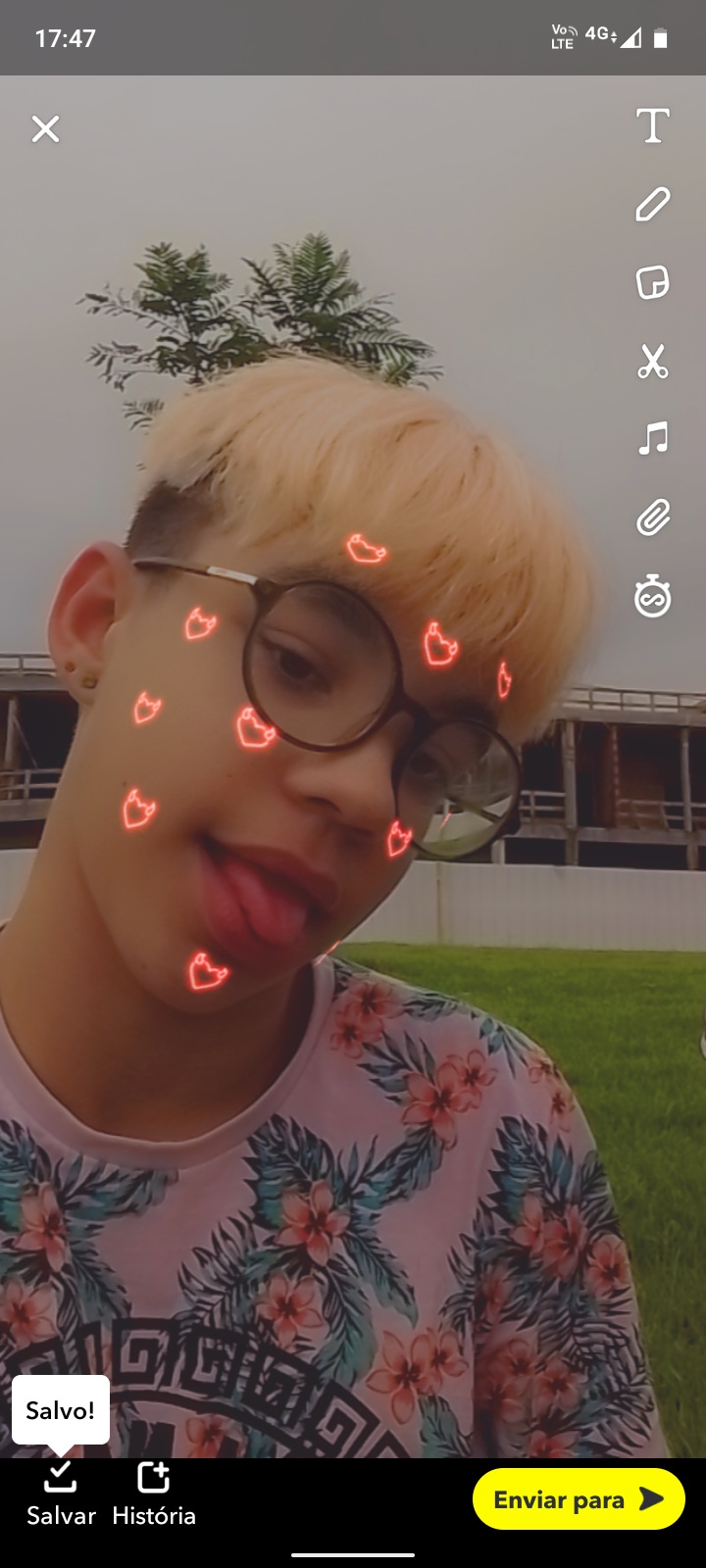Open the snap timer setting
Screen dimensions: 706x1568
[x=653, y=596]
